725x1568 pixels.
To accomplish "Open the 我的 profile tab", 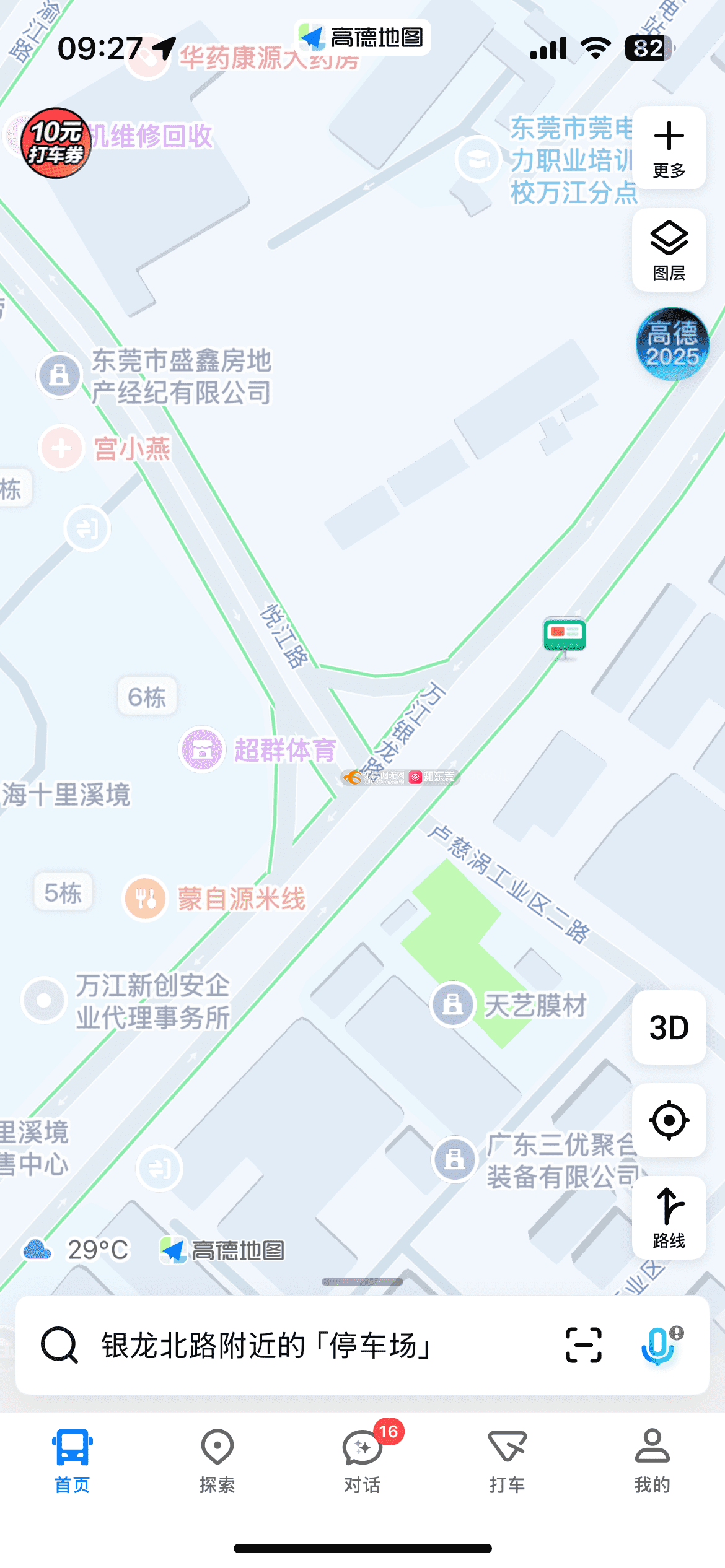I will (x=652, y=1461).
